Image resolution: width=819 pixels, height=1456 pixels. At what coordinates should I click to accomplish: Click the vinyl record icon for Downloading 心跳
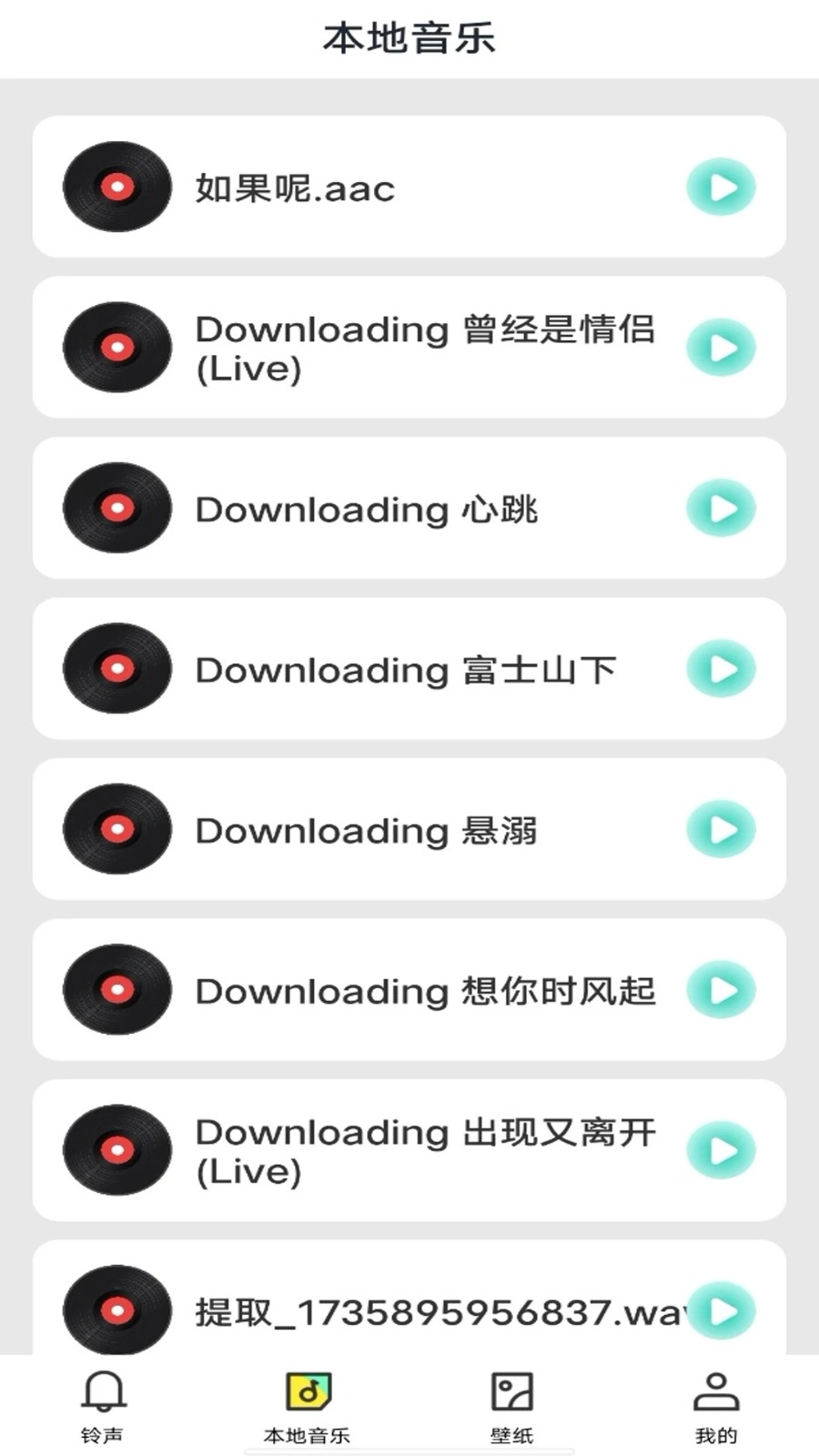coord(116,509)
